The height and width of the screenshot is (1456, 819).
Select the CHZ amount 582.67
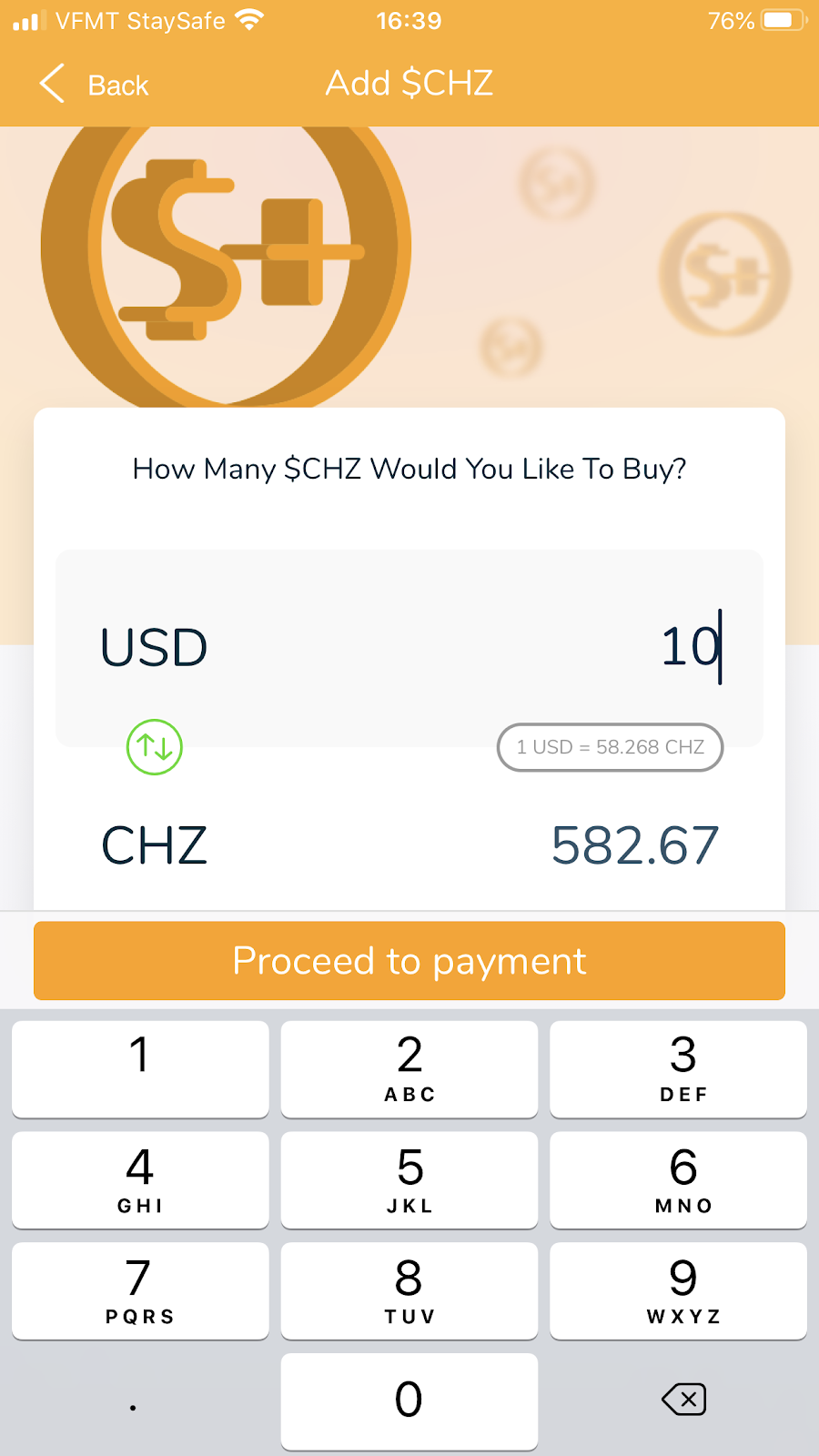coord(634,845)
